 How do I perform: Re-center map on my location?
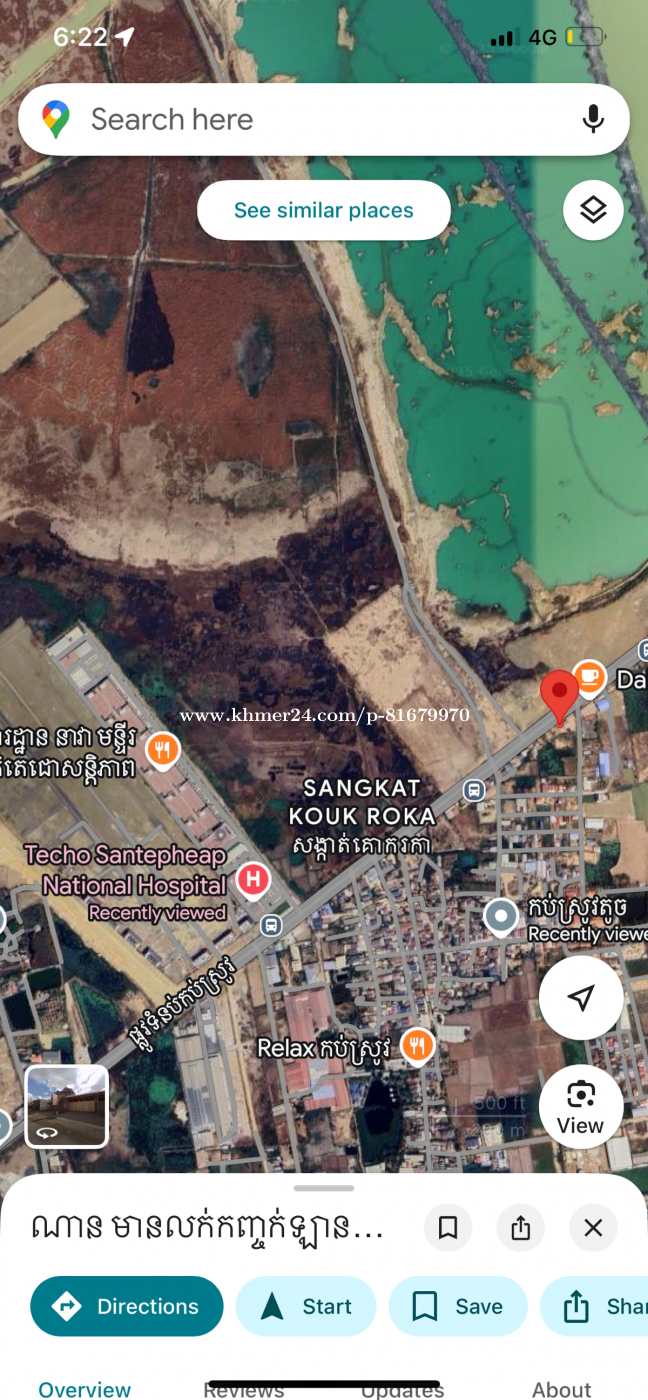(x=580, y=997)
